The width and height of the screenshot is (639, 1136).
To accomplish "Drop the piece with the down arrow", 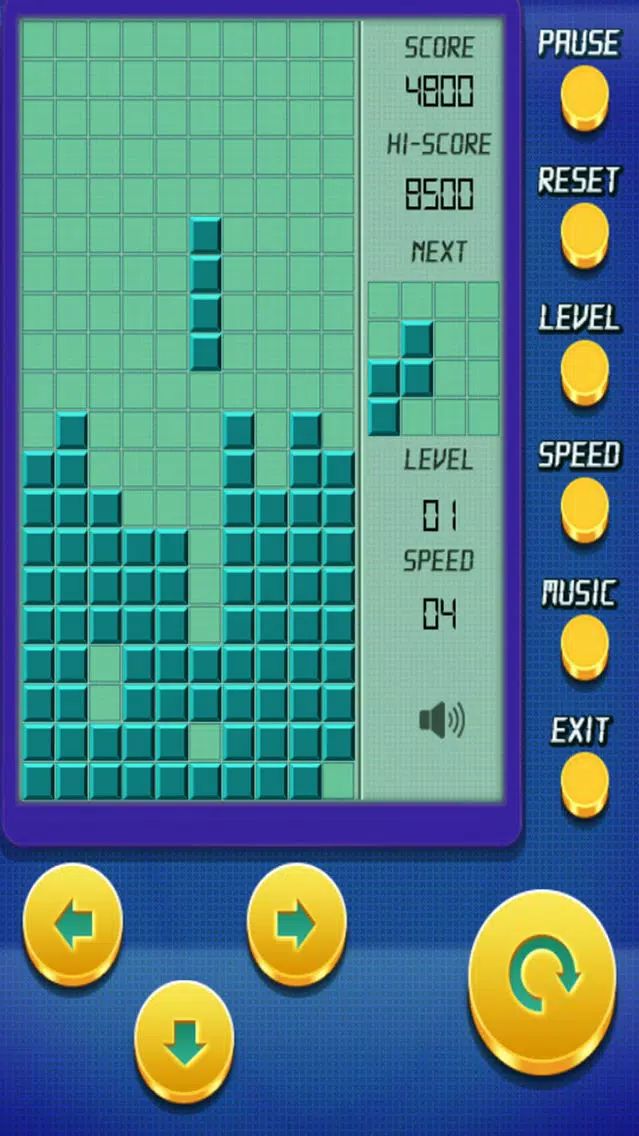I will tap(184, 1042).
